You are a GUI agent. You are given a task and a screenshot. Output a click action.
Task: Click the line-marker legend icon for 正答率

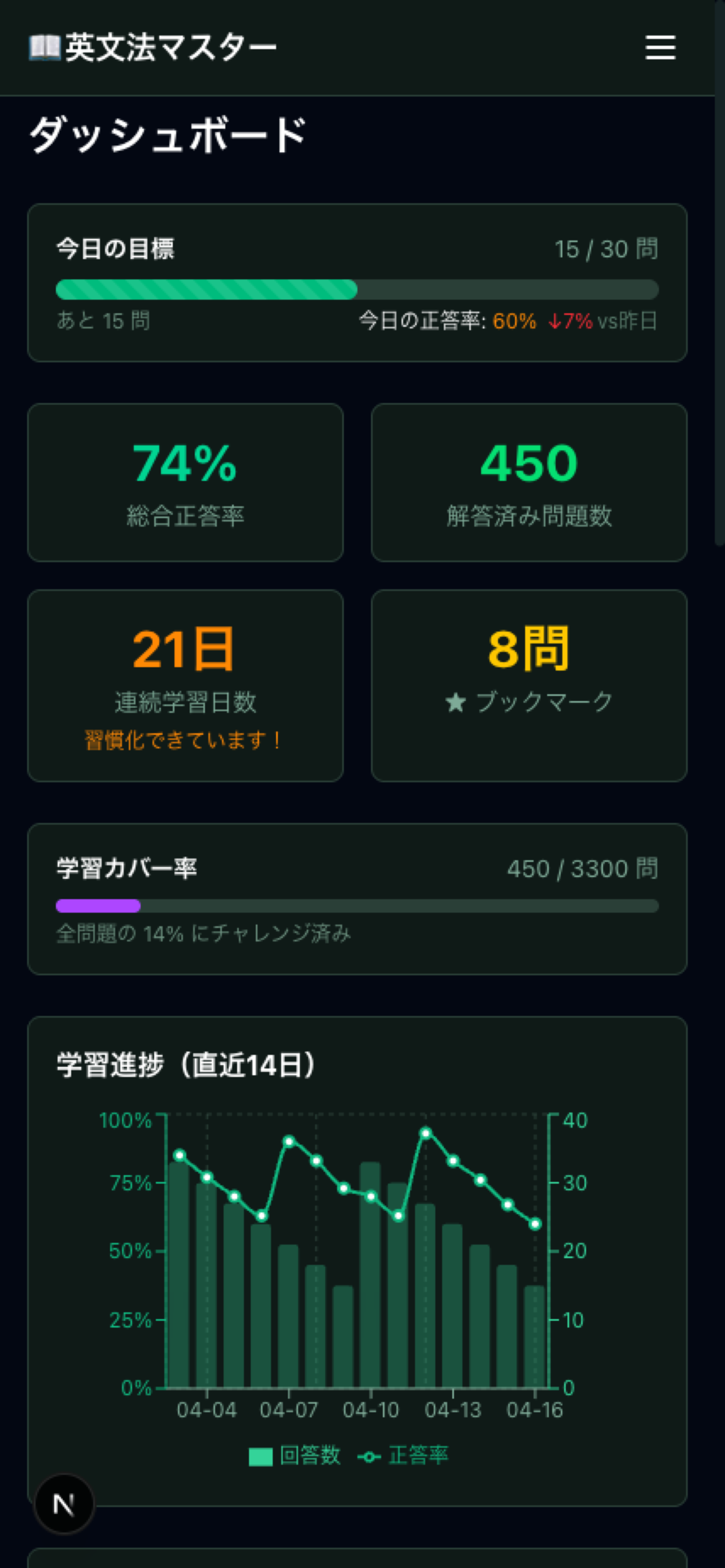[x=369, y=1457]
